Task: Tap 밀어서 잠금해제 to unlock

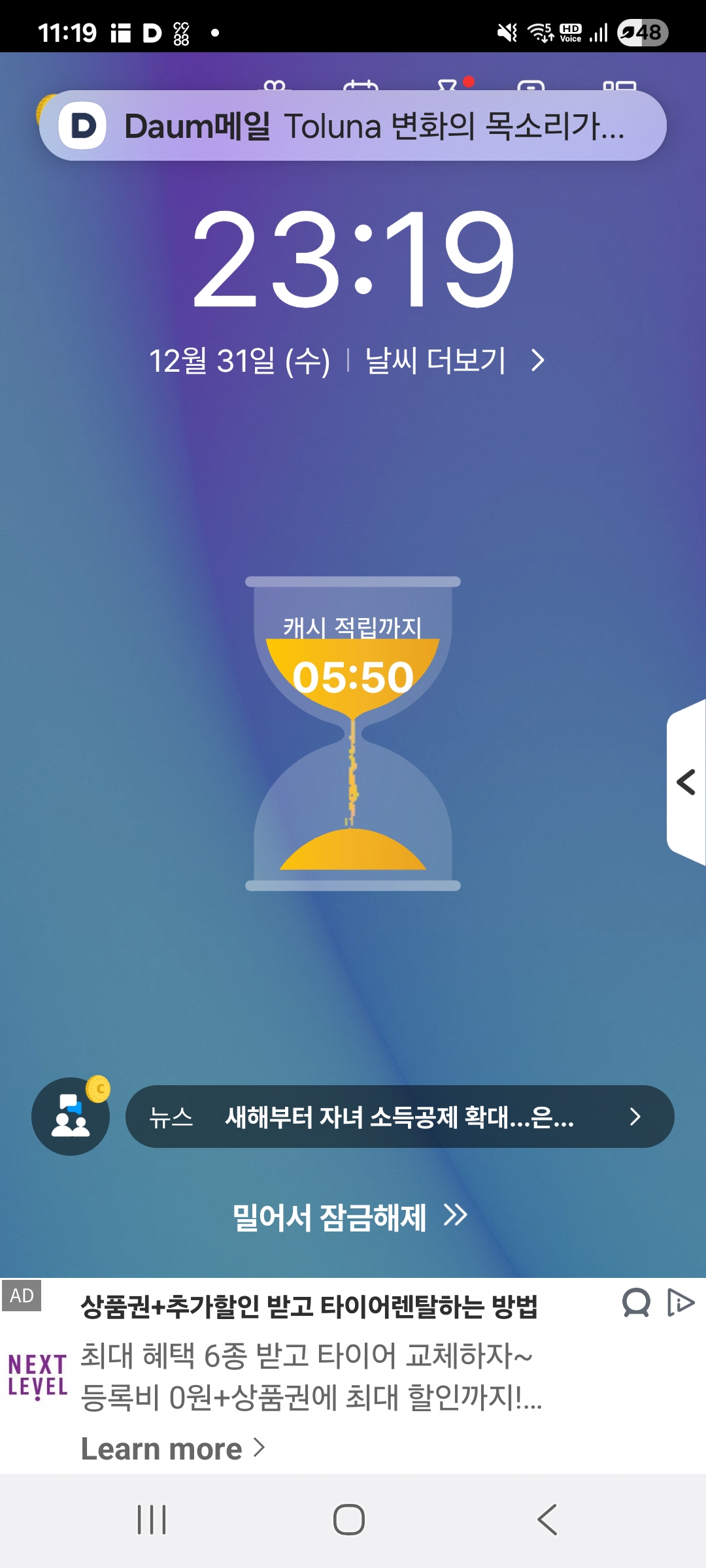Action: coord(350,1217)
